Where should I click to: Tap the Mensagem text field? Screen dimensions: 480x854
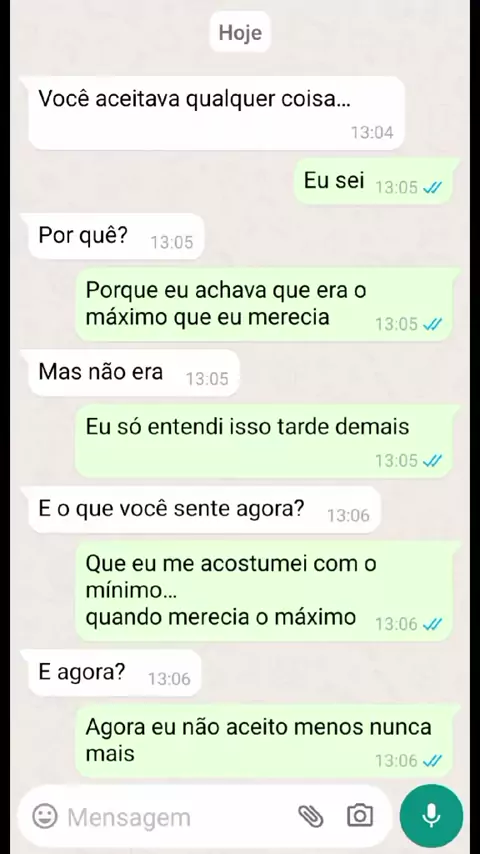coord(180,817)
